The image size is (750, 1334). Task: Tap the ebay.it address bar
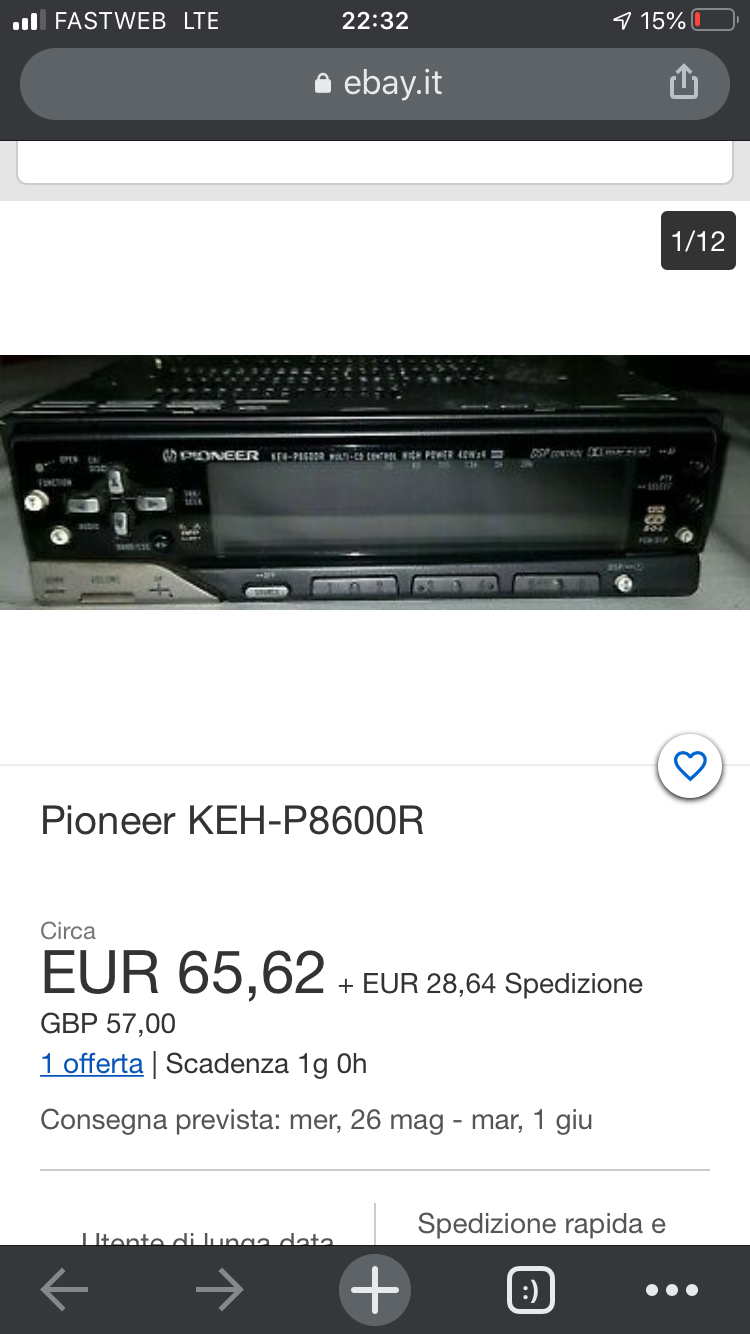375,84
